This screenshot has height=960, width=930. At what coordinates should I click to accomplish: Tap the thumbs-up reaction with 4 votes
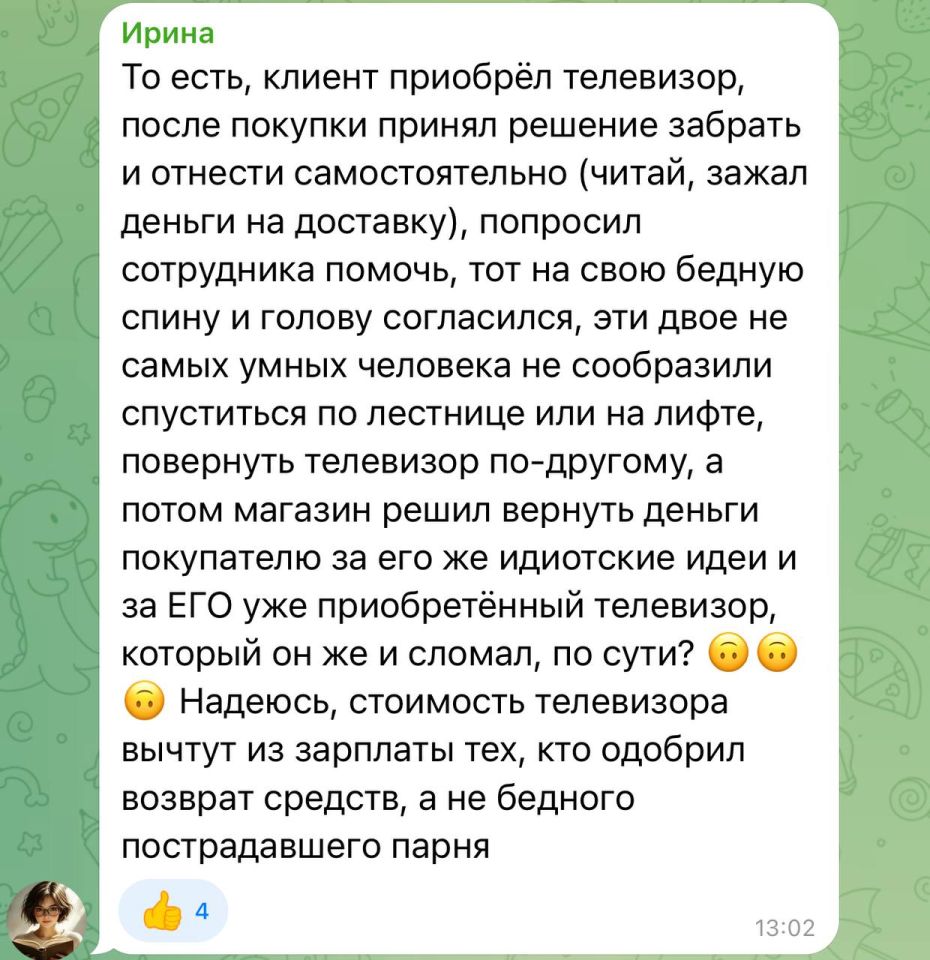point(174,911)
